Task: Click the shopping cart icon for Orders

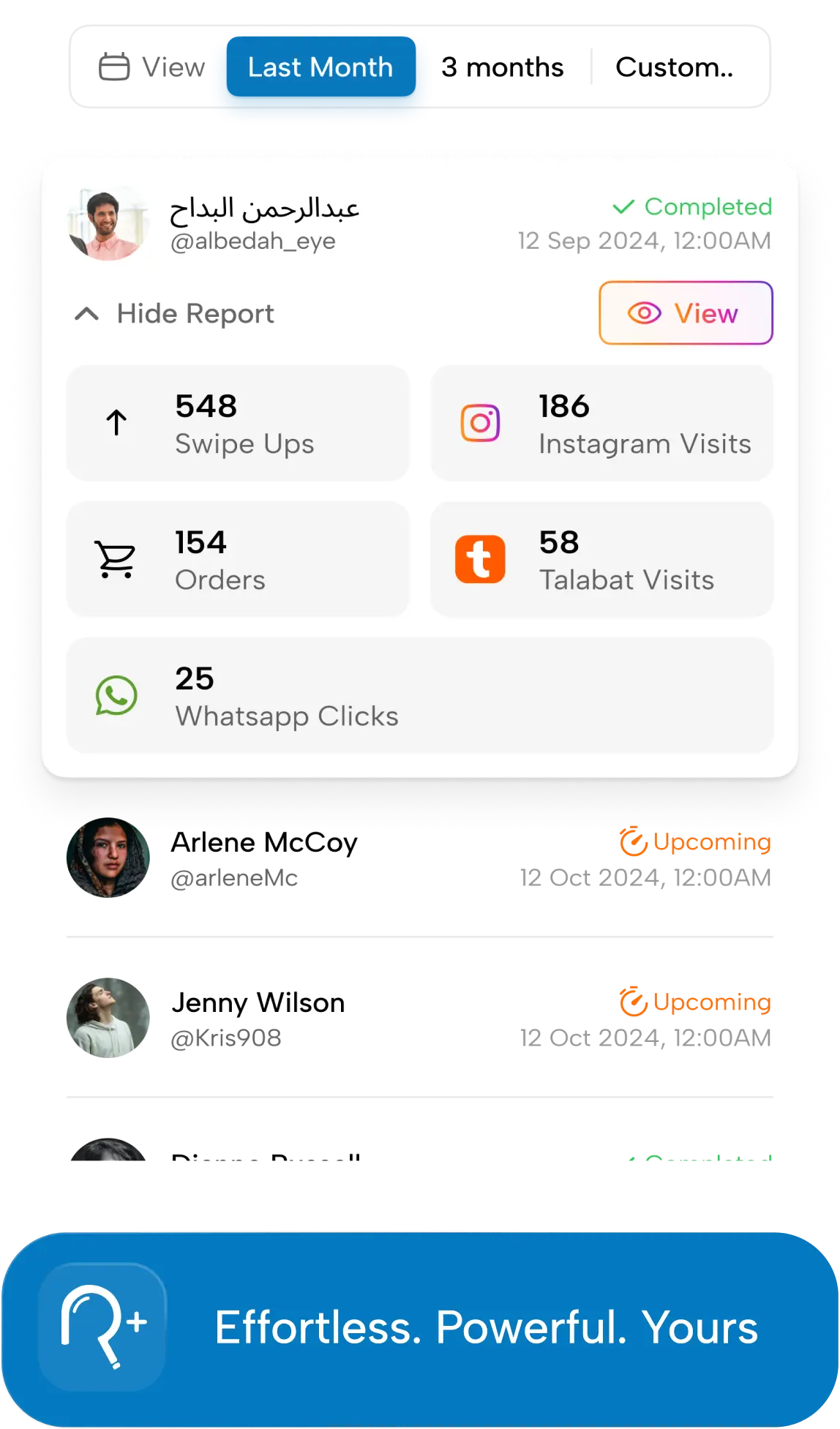Action: click(x=115, y=558)
